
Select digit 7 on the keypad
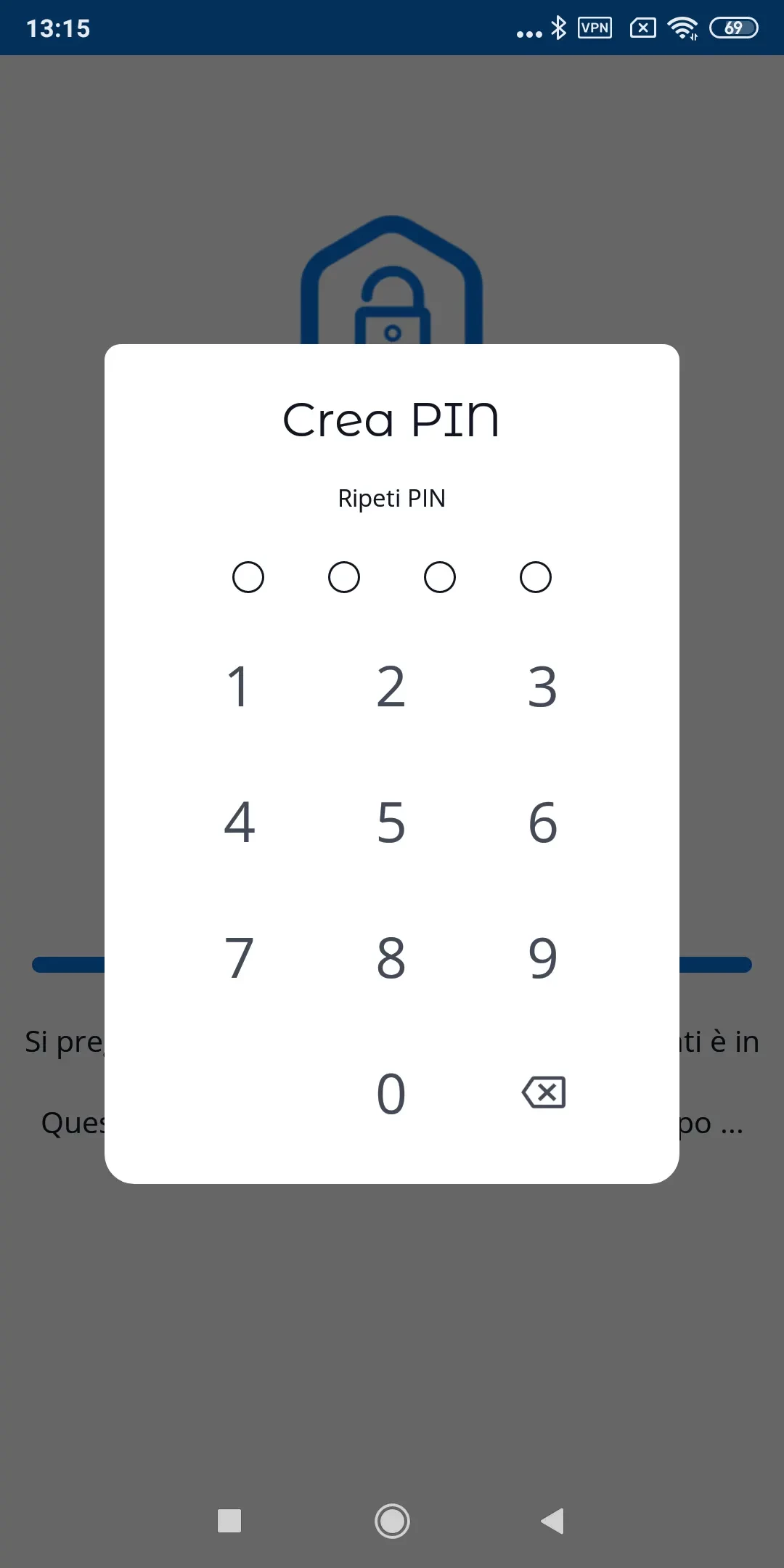click(239, 958)
